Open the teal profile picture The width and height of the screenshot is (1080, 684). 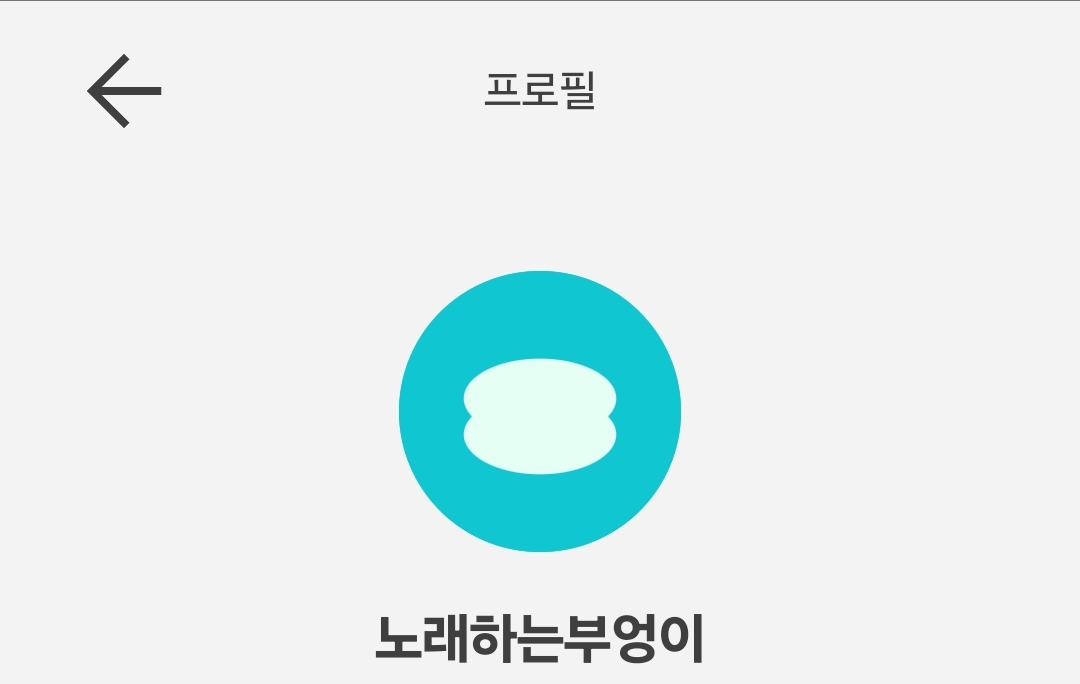540,411
